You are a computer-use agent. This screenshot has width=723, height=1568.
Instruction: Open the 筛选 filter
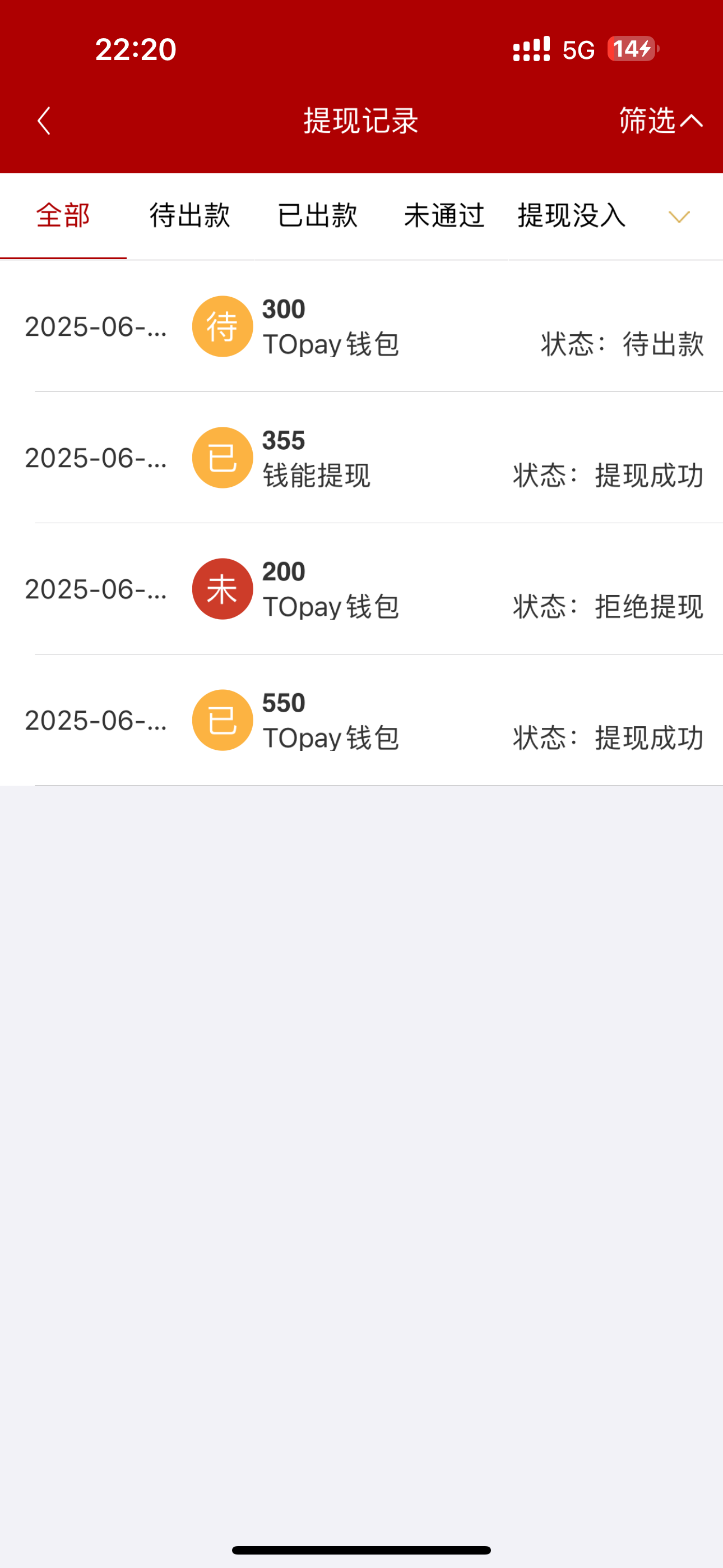click(660, 121)
